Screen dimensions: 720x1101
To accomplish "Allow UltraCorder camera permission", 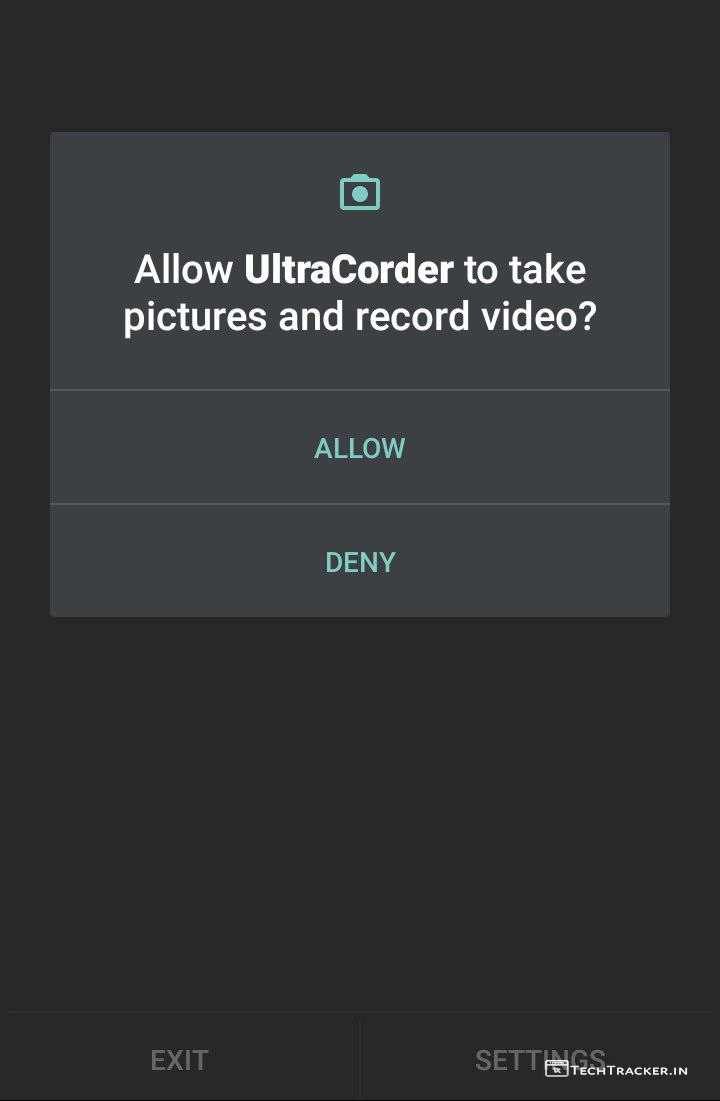I will 360,448.
